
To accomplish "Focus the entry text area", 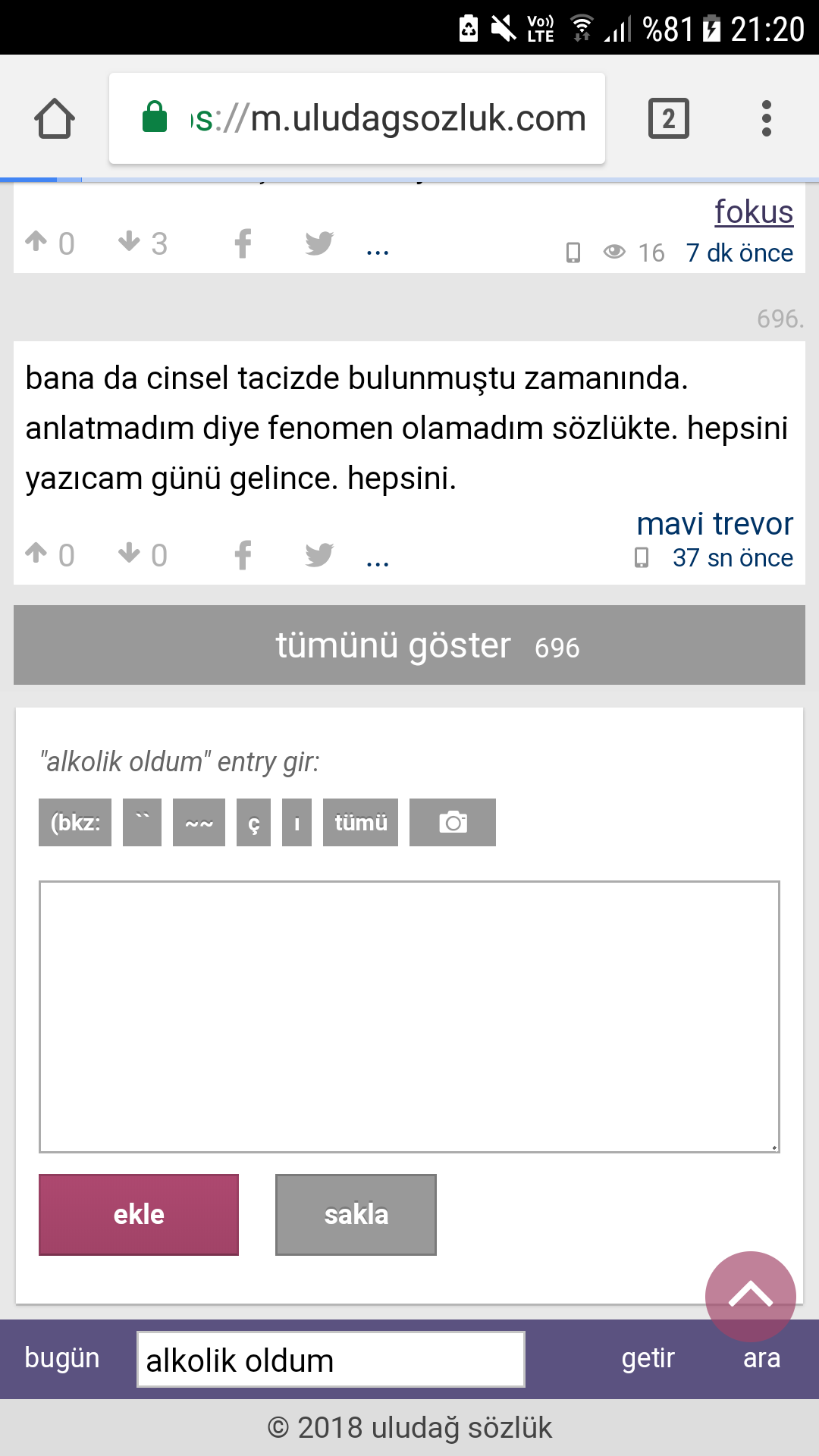I will [409, 1016].
